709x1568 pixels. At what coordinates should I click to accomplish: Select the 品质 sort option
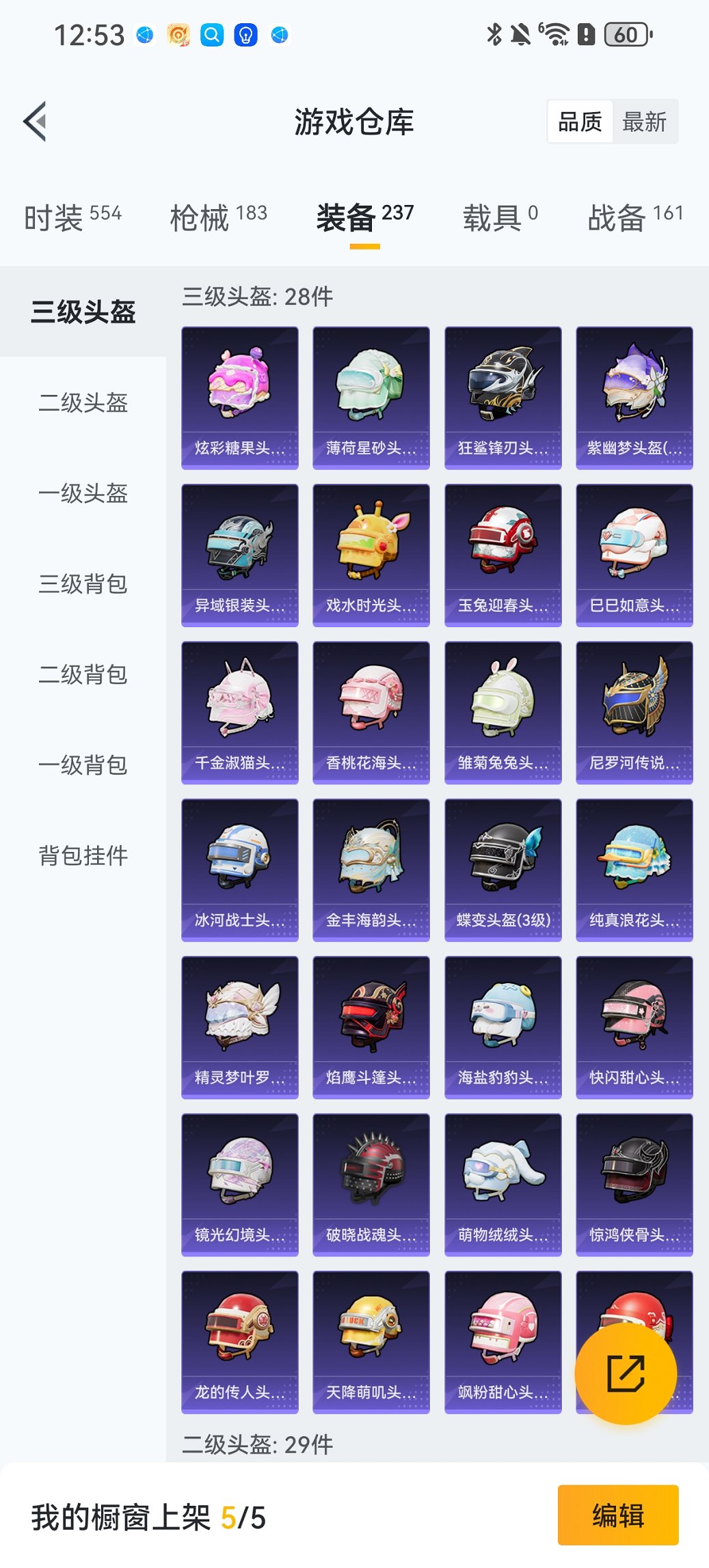click(x=580, y=122)
